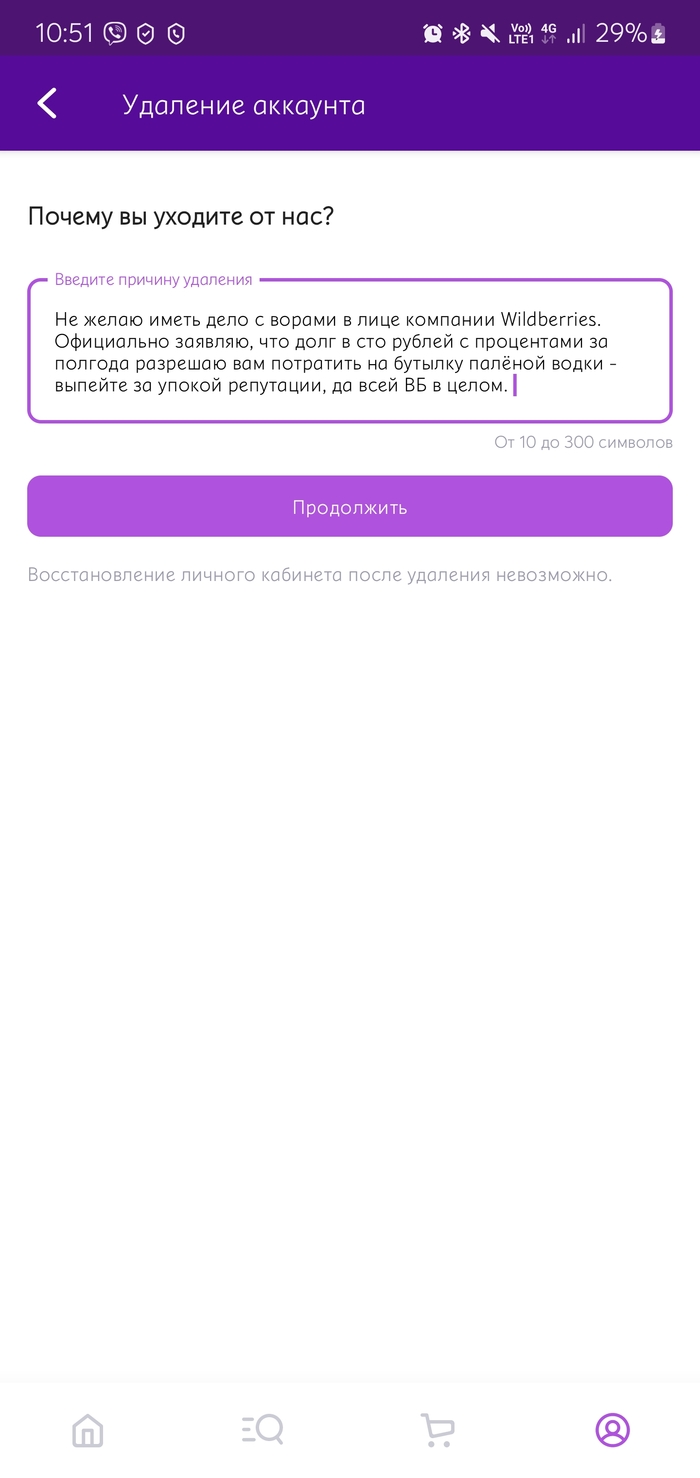Screen dimensions: 700x1478
Task: Open the shopping cart tab
Action: (x=437, y=1430)
